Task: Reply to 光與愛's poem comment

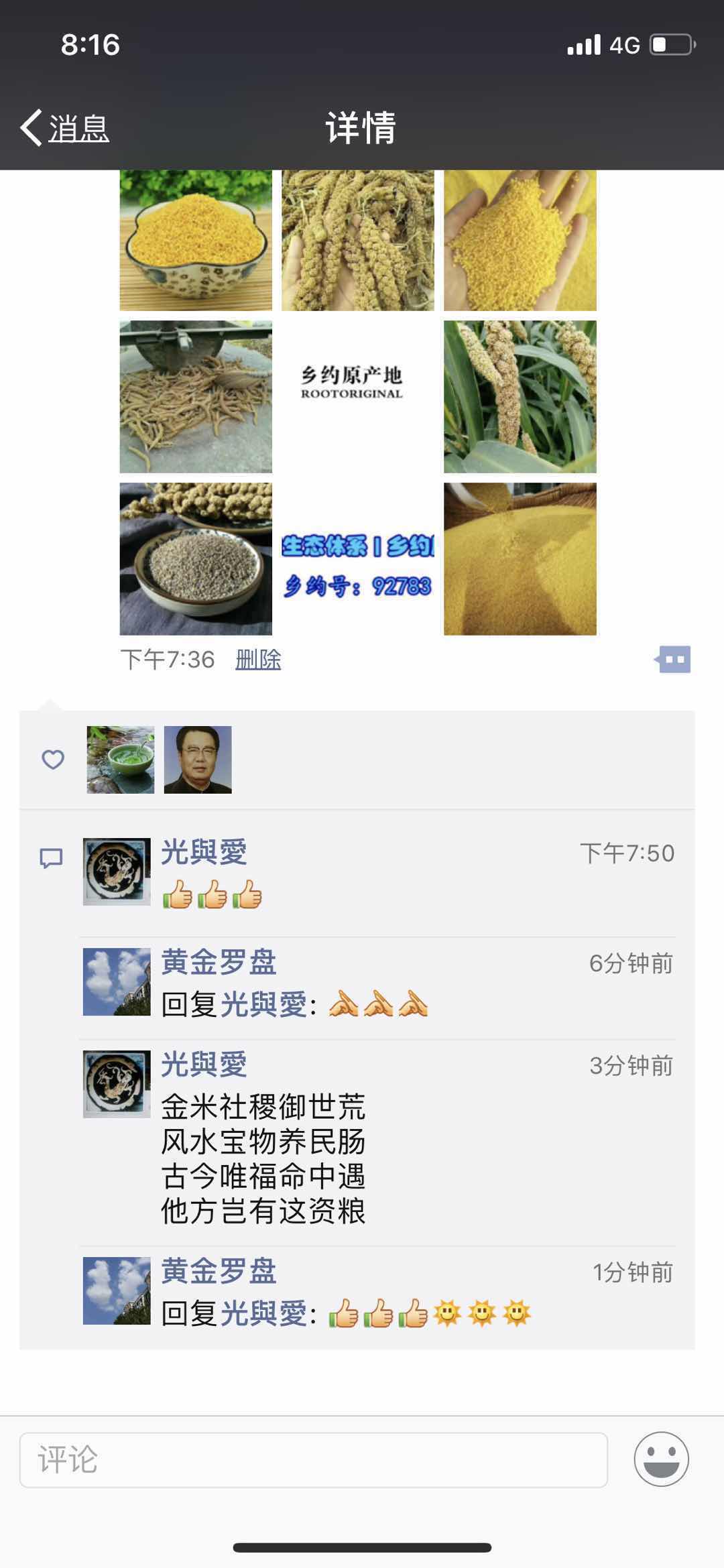Action: pyautogui.click(x=263, y=1158)
